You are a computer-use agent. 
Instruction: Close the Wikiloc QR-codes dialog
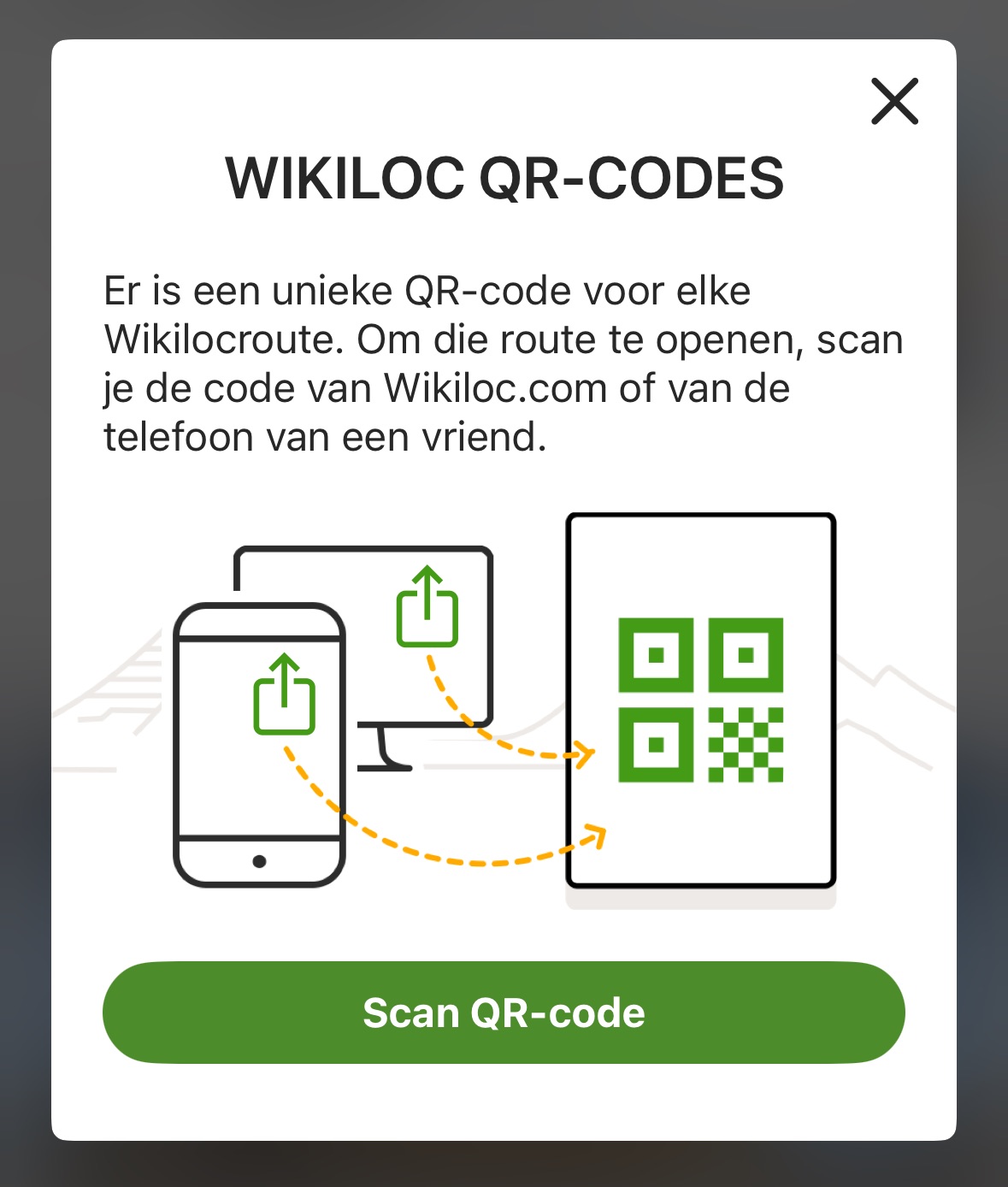point(894,101)
